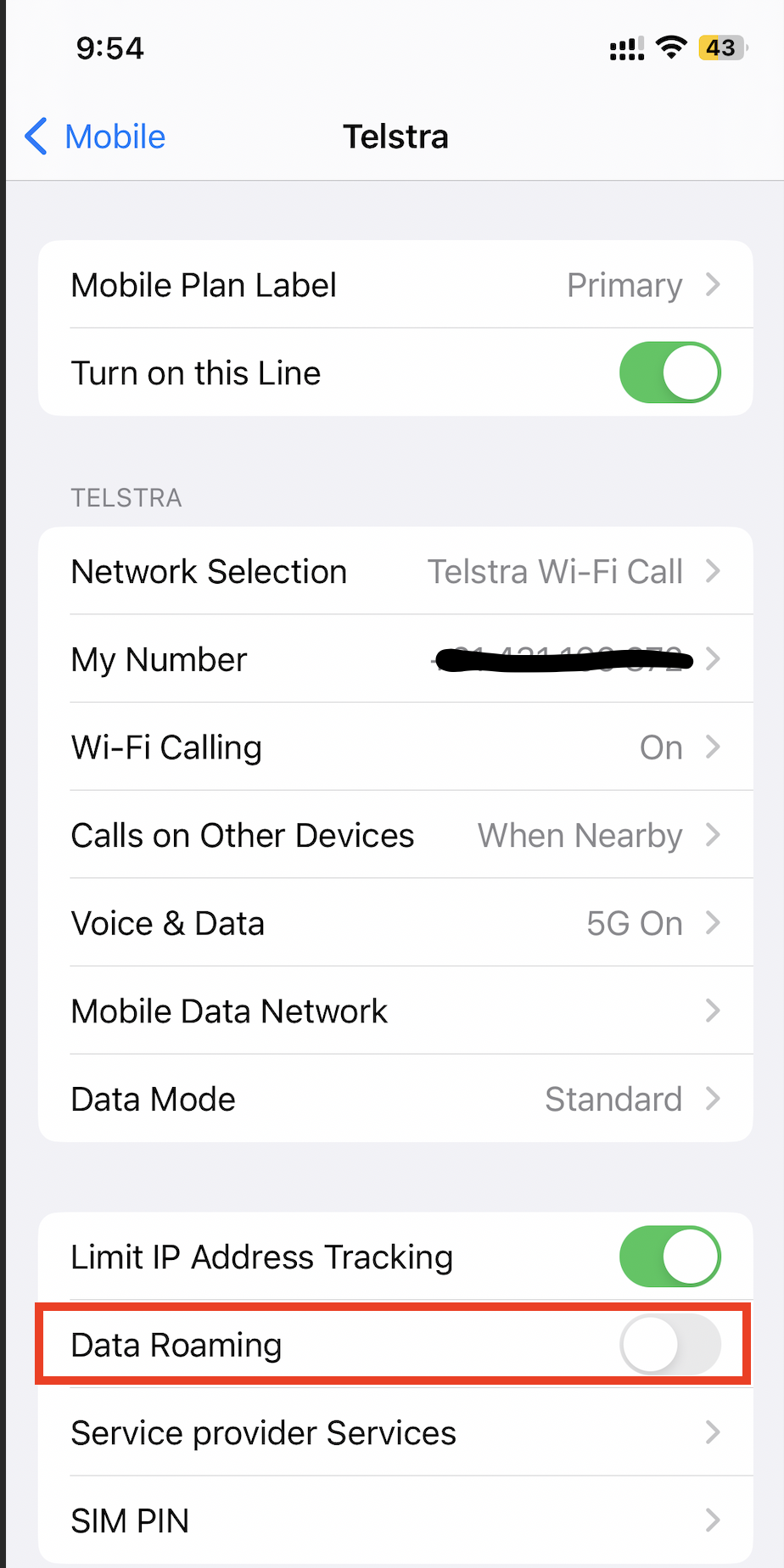784x1568 pixels.
Task: Open My Number row
Action: (x=395, y=659)
